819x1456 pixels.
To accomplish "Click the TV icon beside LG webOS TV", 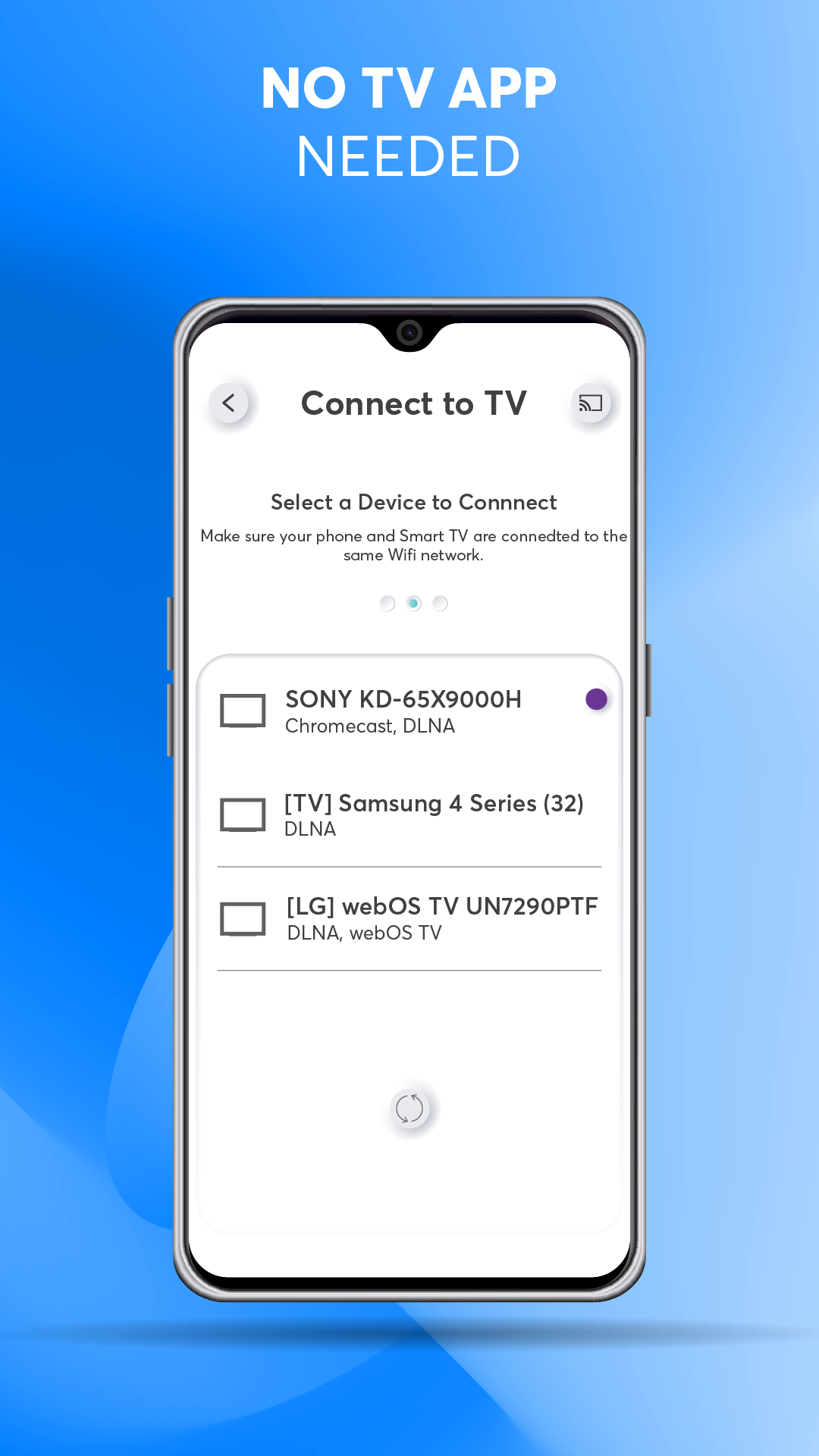I will click(243, 918).
